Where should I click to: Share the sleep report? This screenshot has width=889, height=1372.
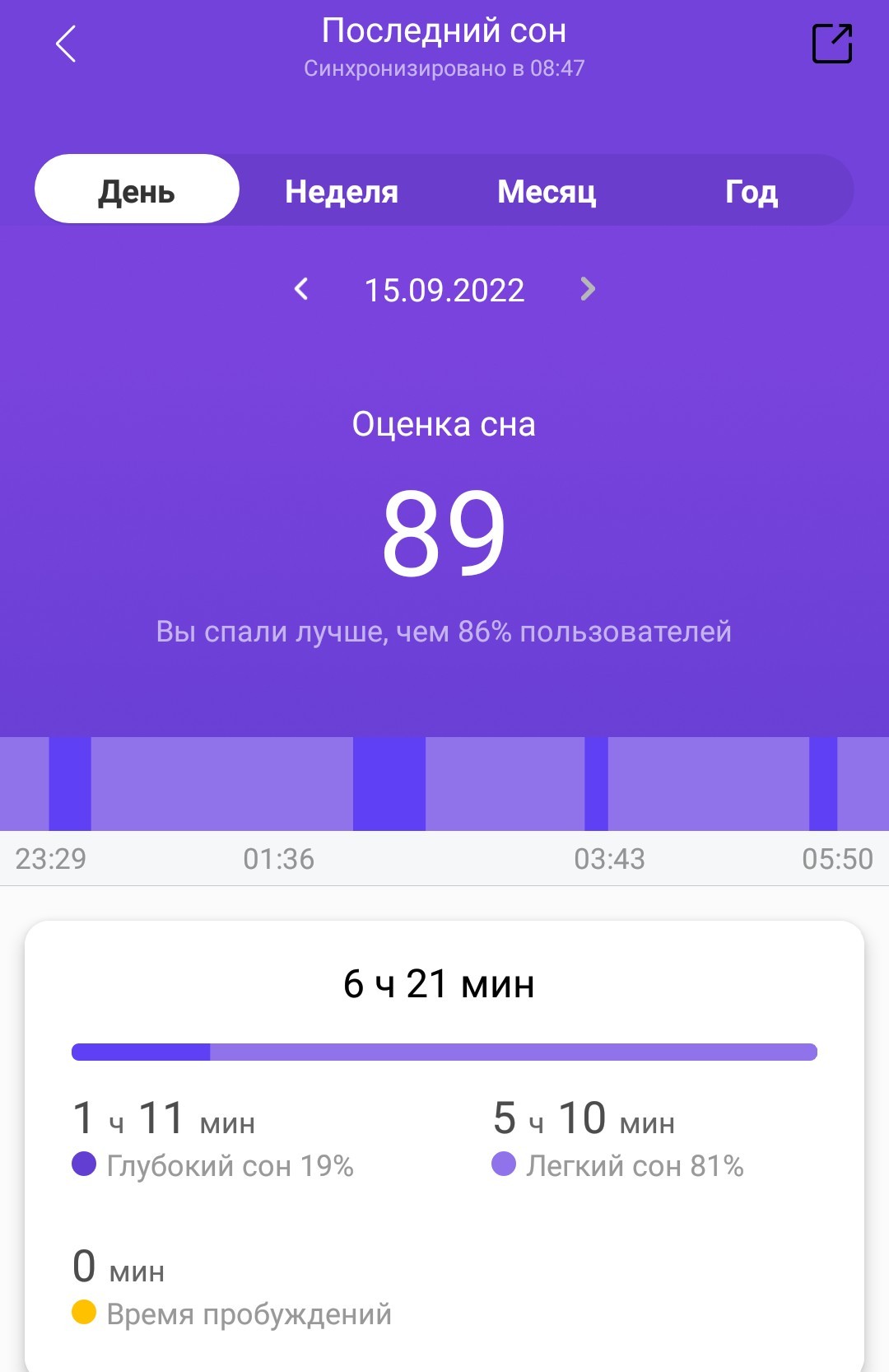pos(831,44)
